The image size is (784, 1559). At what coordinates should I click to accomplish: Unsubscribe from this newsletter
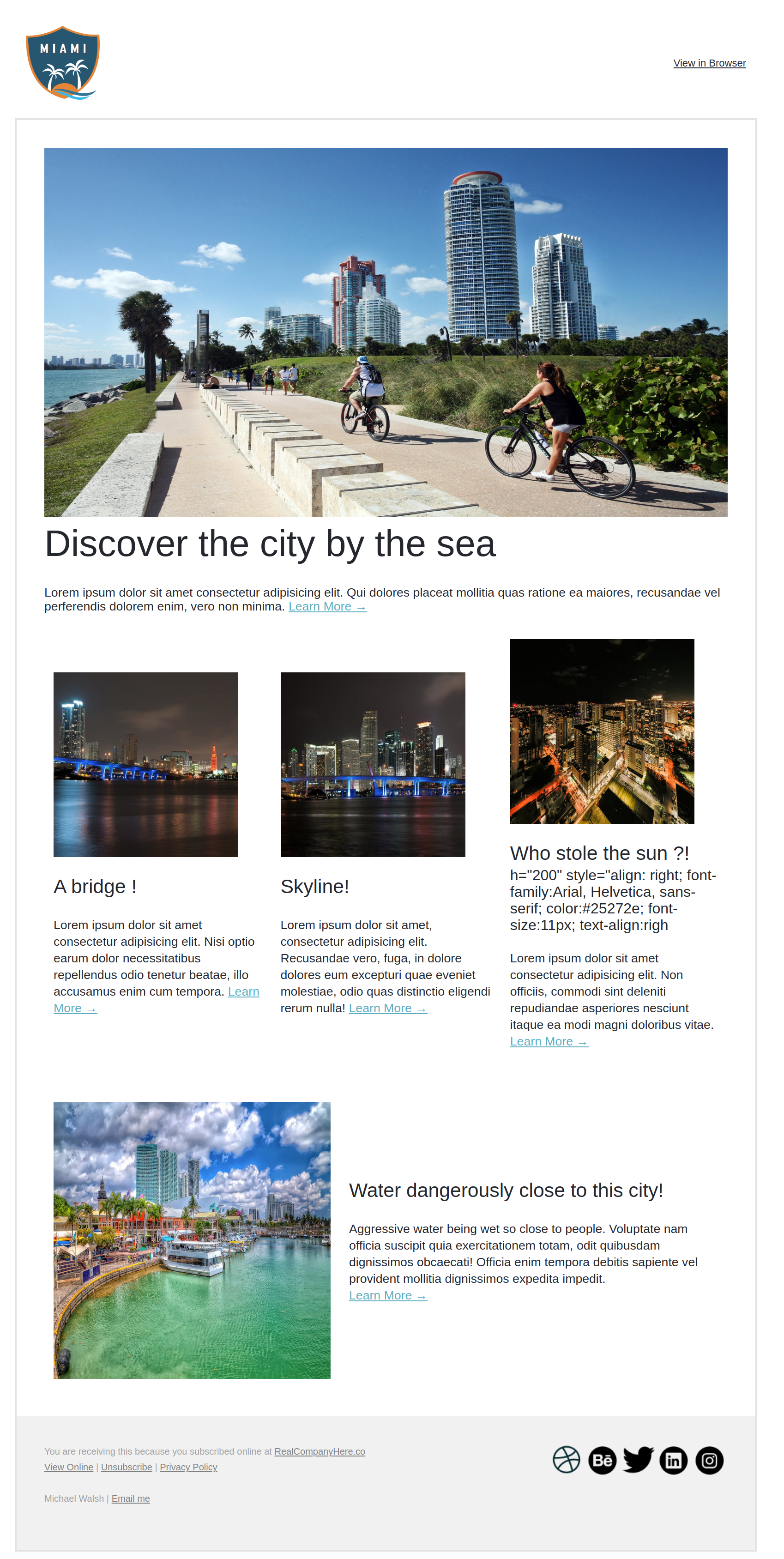click(127, 1467)
